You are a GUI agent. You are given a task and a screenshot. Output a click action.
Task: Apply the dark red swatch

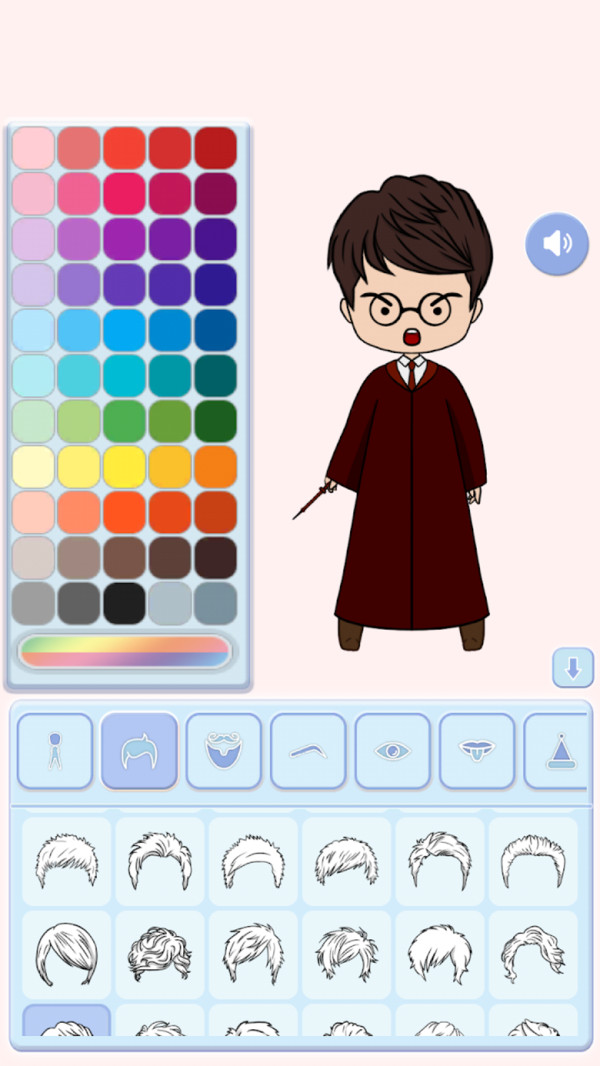[x=215, y=148]
